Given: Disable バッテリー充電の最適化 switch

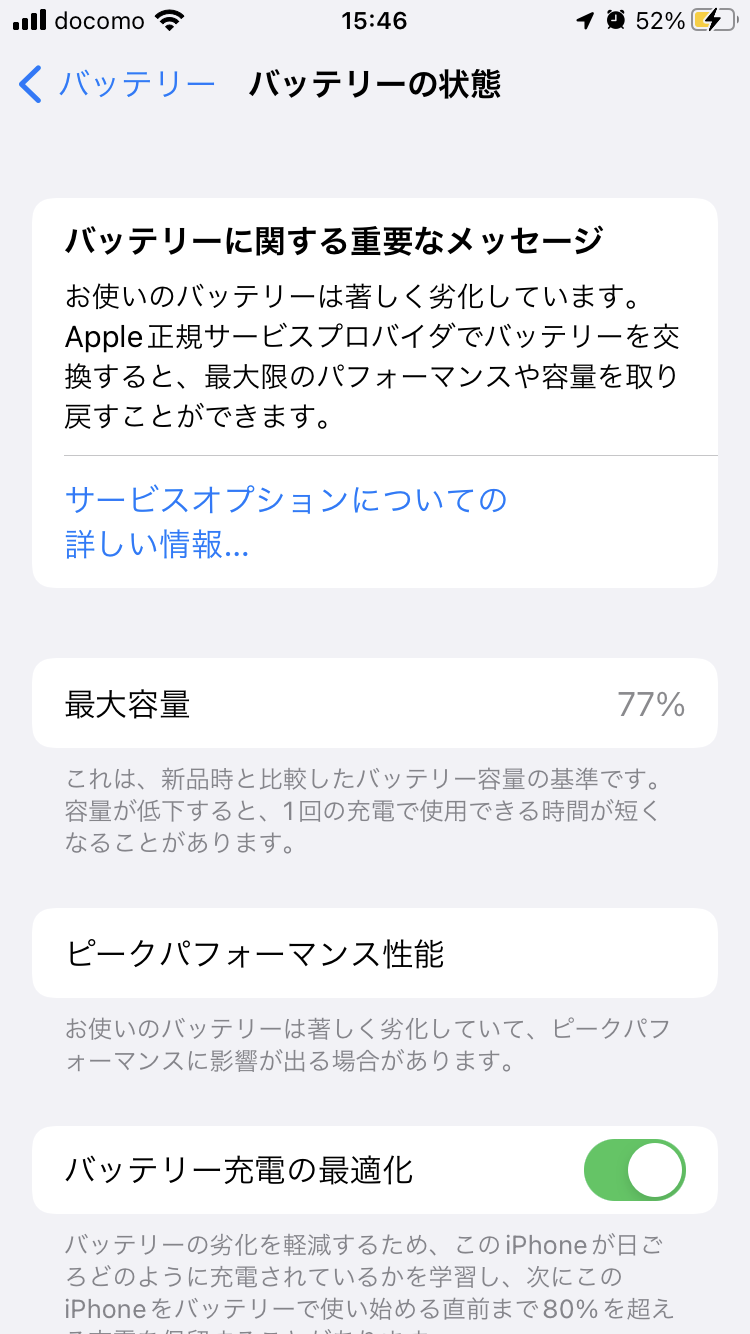Looking at the screenshot, I should click(634, 1170).
